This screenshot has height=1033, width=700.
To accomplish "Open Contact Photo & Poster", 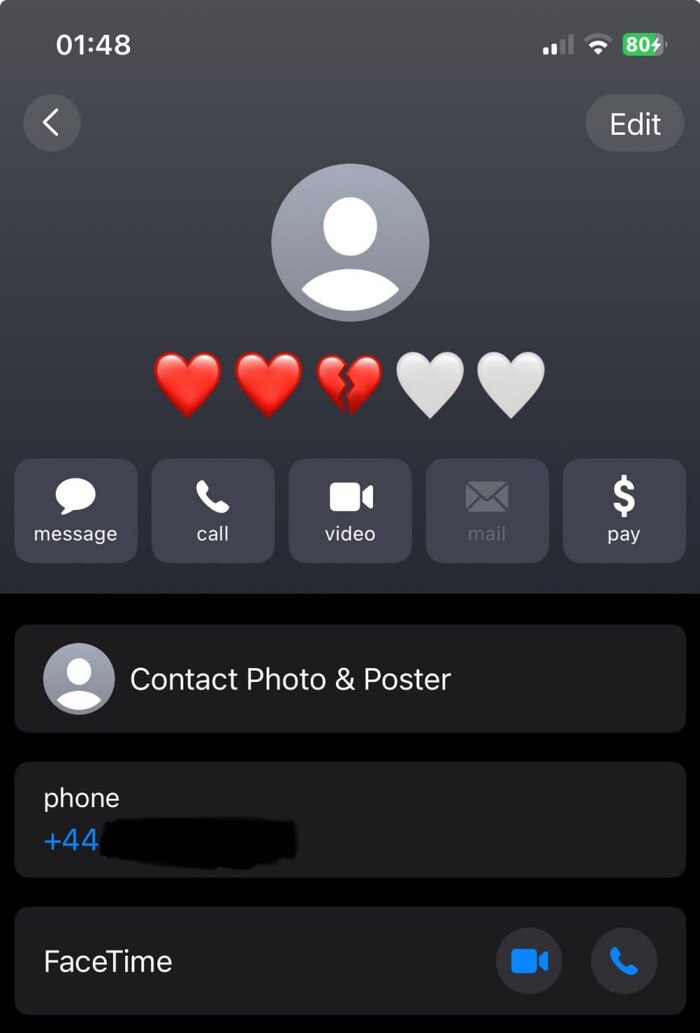I will [x=350, y=679].
